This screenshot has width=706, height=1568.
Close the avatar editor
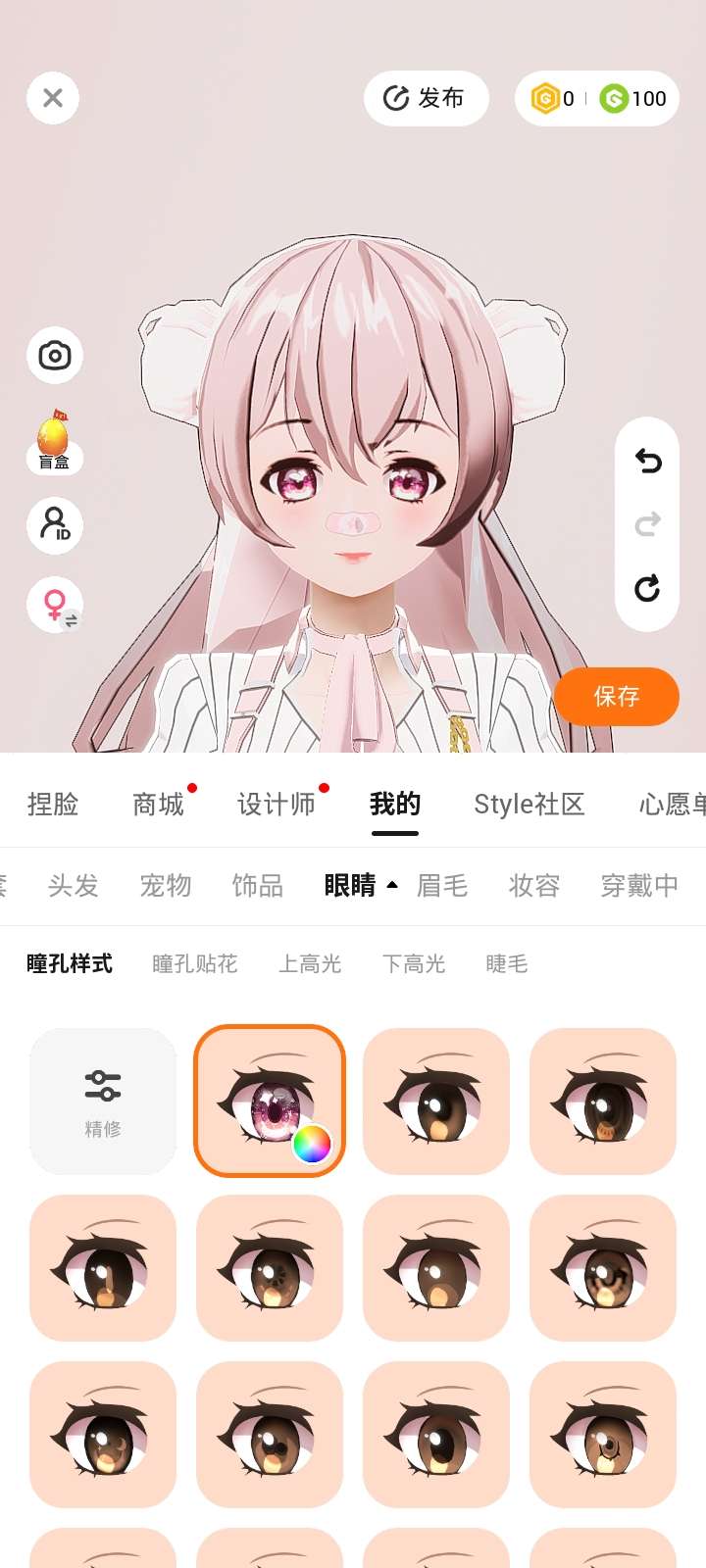click(53, 98)
